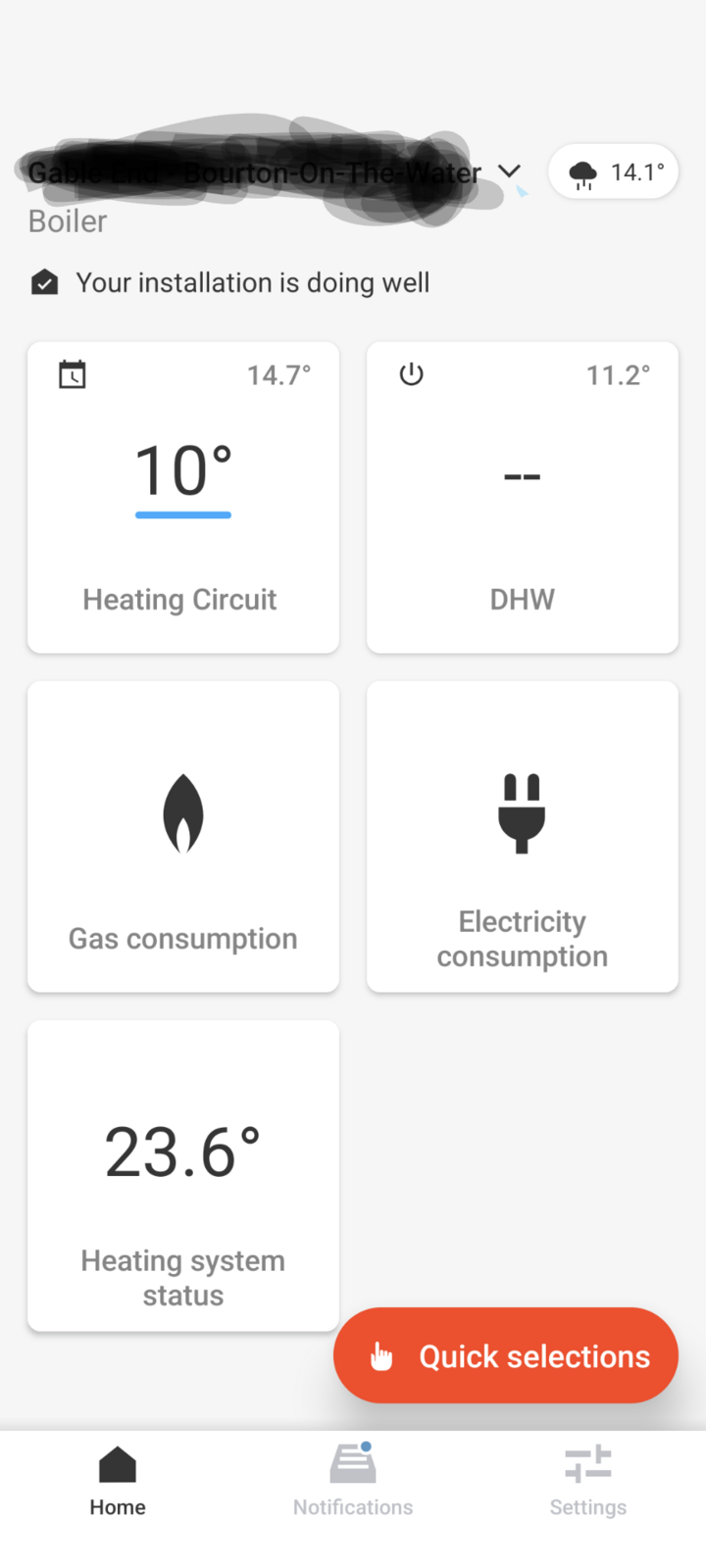This screenshot has width=706, height=1568.
Task: Open the outdoor weather temperature chip
Action: pyautogui.click(x=614, y=172)
